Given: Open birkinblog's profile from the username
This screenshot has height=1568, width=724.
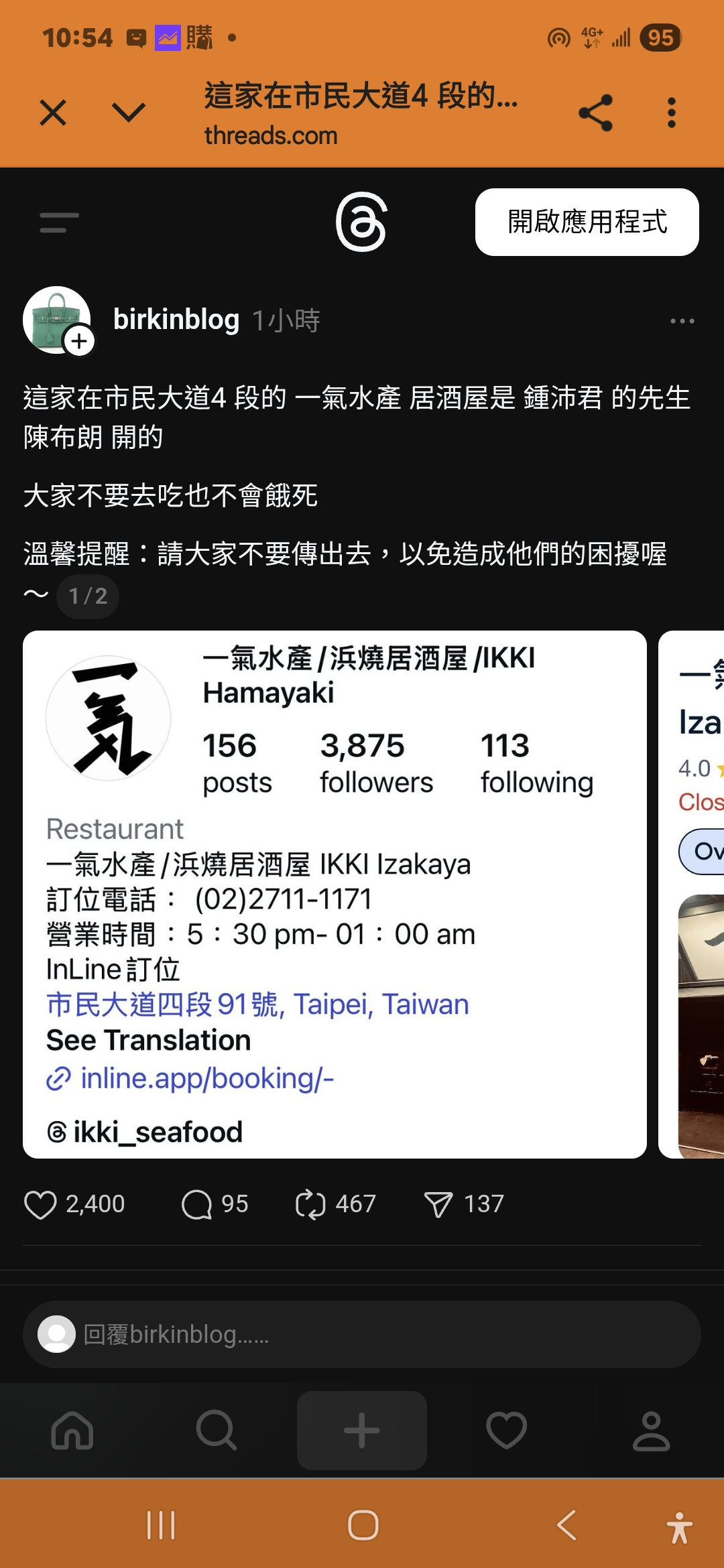Looking at the screenshot, I should [176, 320].
